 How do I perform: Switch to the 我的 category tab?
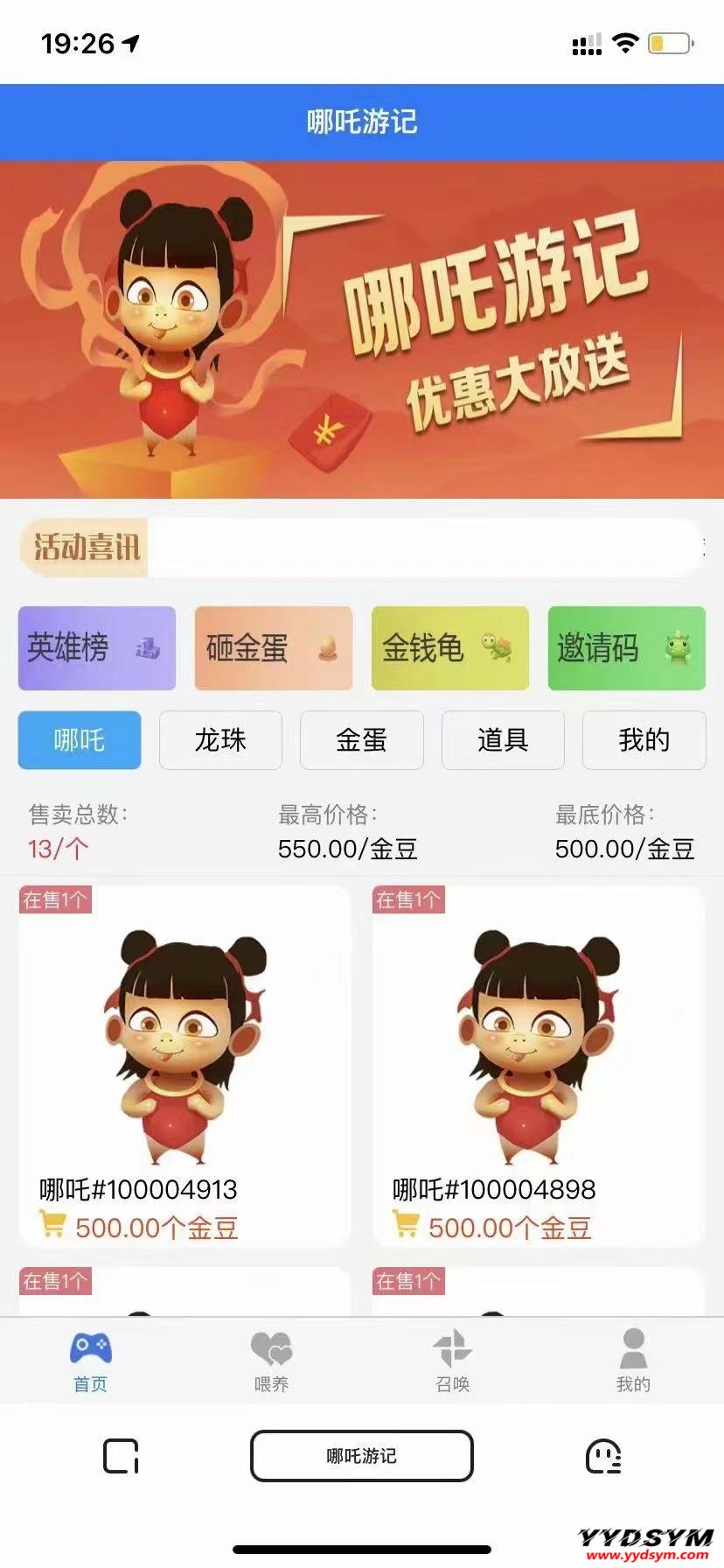644,740
